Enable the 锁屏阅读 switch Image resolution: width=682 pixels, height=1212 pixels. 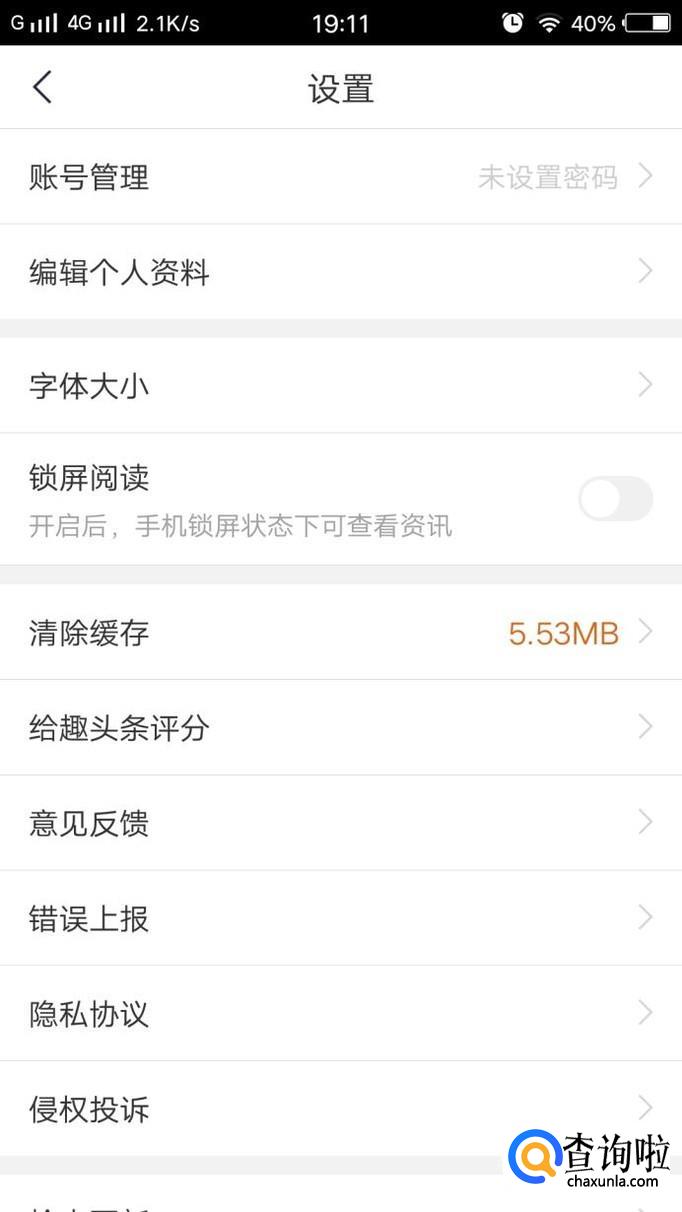coord(615,499)
